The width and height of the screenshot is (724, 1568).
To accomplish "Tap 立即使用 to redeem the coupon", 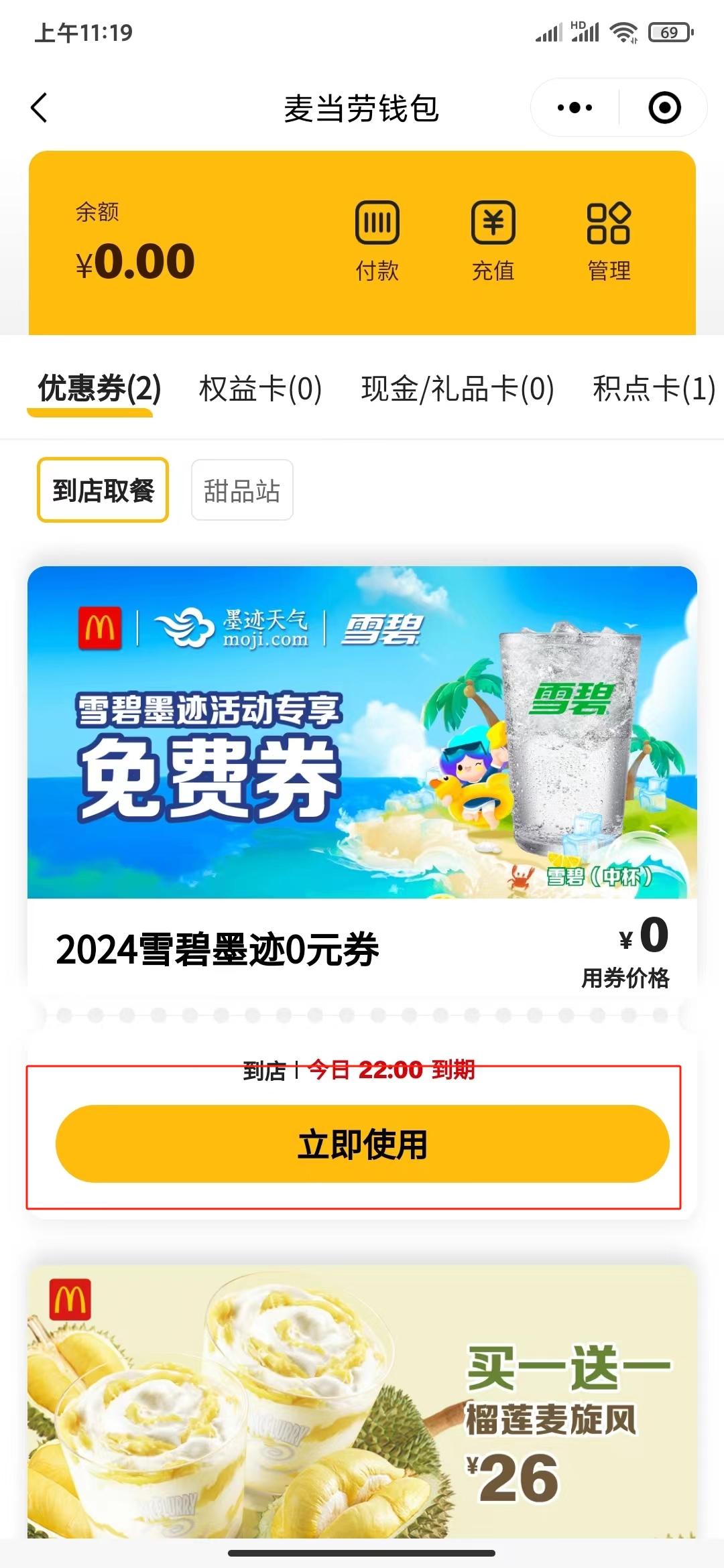I will [362, 1144].
